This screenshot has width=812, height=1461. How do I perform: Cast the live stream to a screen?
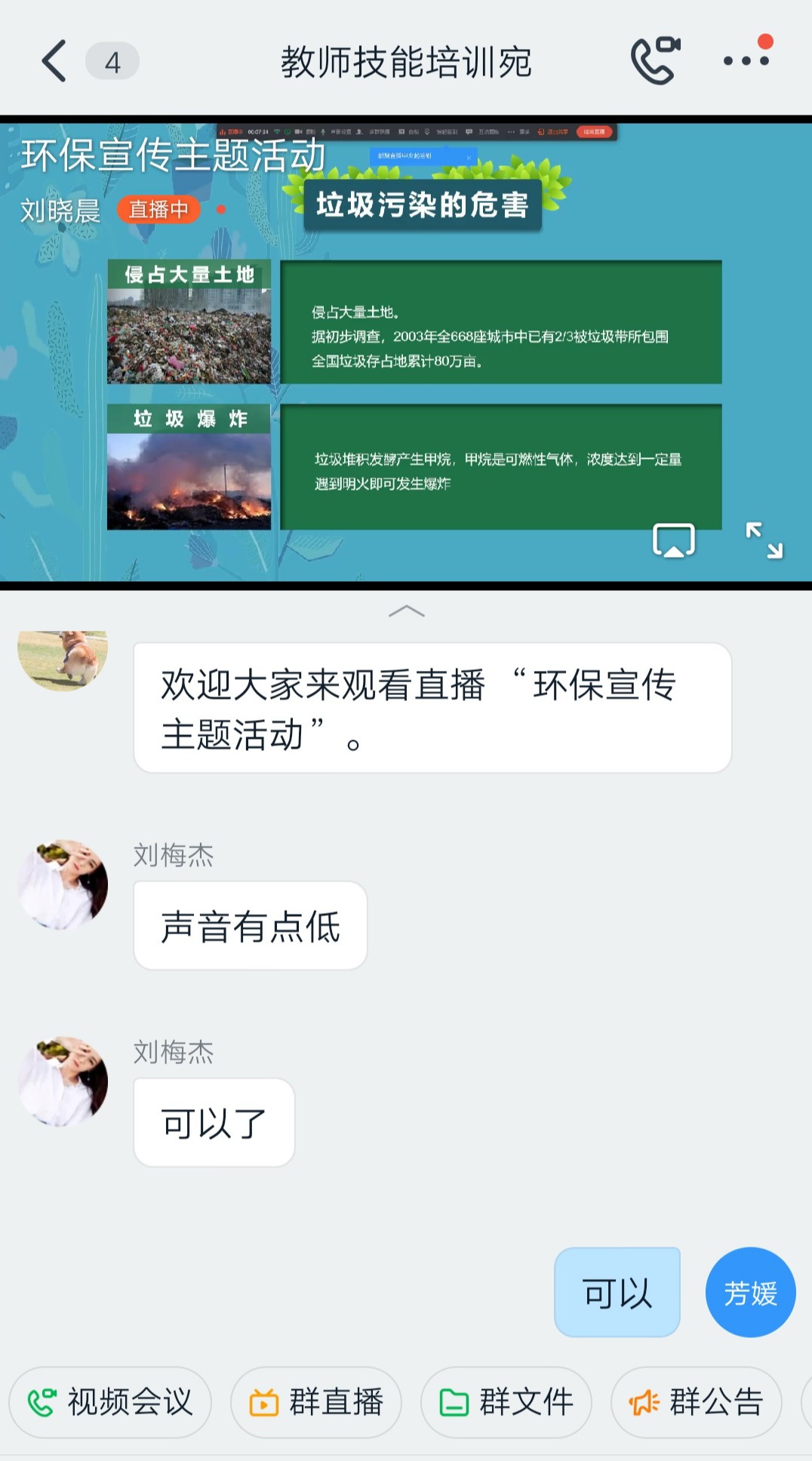click(673, 540)
